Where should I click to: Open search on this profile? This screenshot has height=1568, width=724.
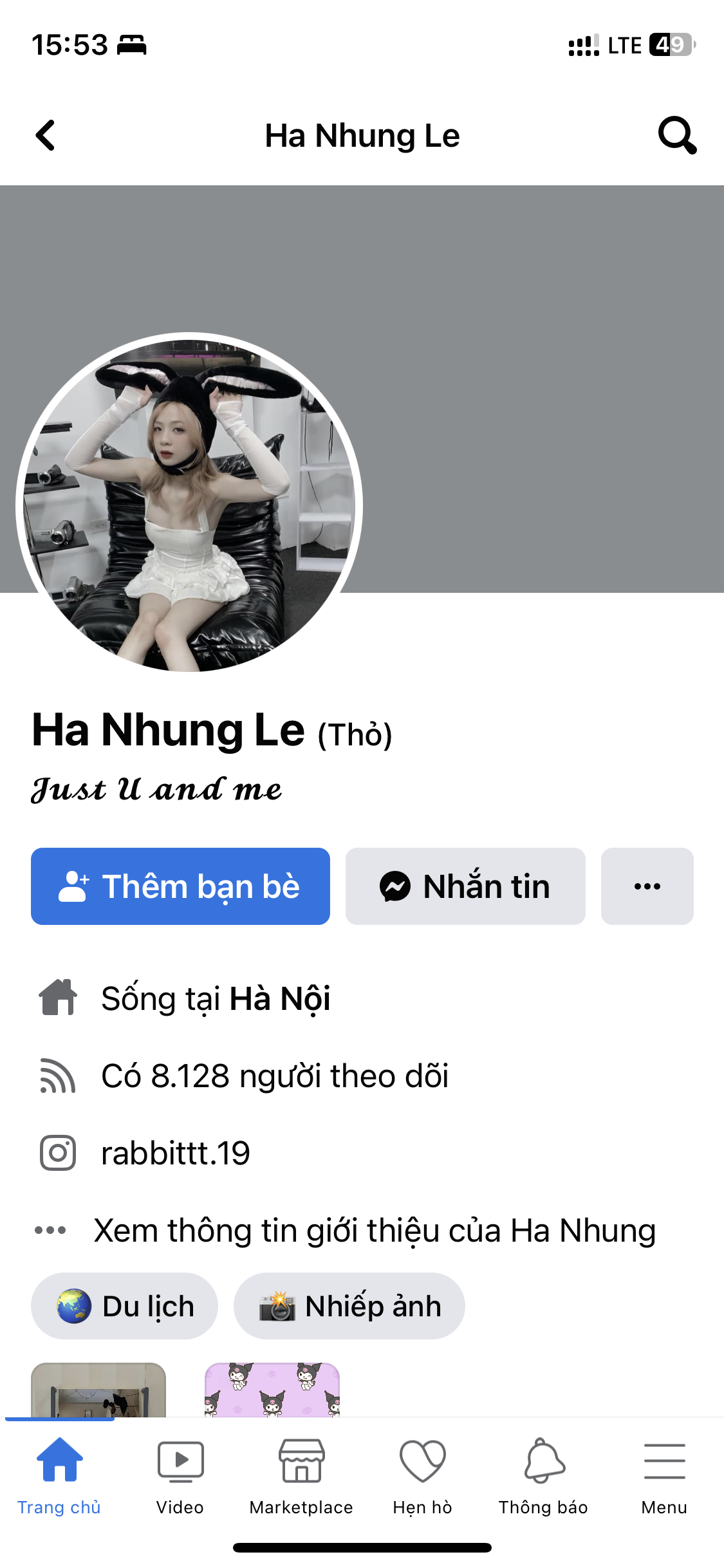[x=676, y=136]
